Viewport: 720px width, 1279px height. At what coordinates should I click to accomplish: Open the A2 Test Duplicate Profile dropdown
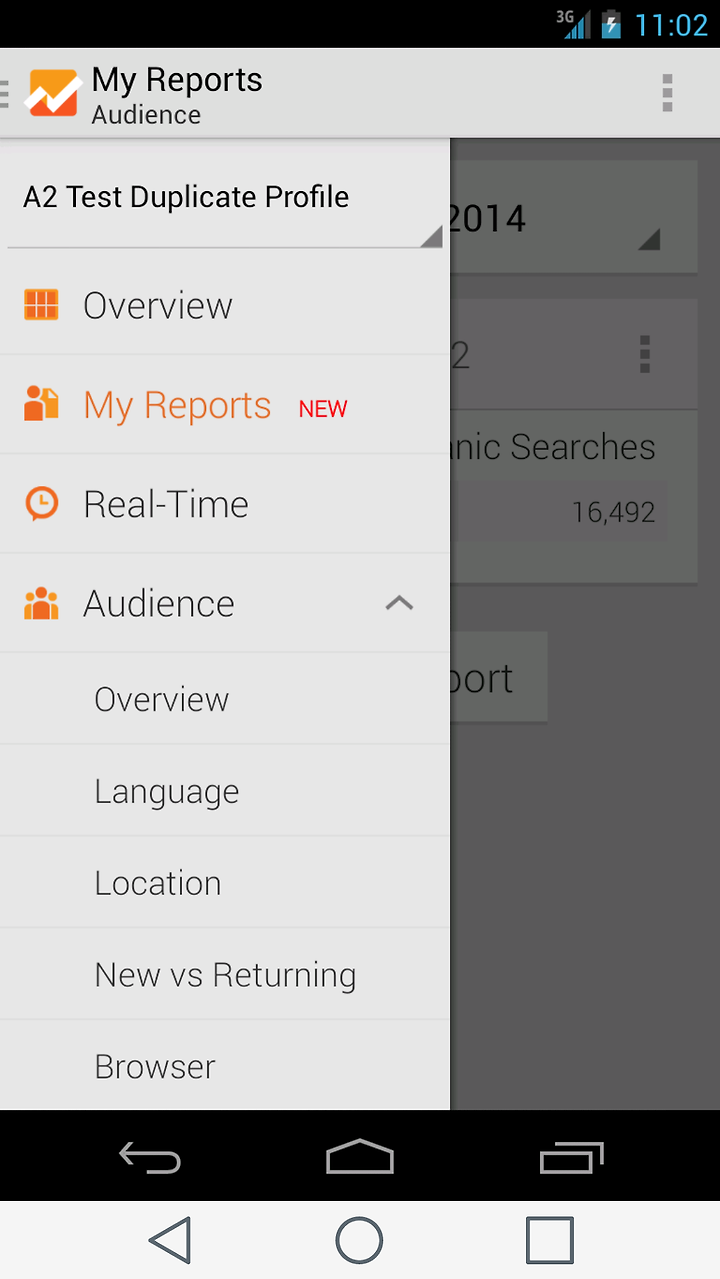[225, 198]
